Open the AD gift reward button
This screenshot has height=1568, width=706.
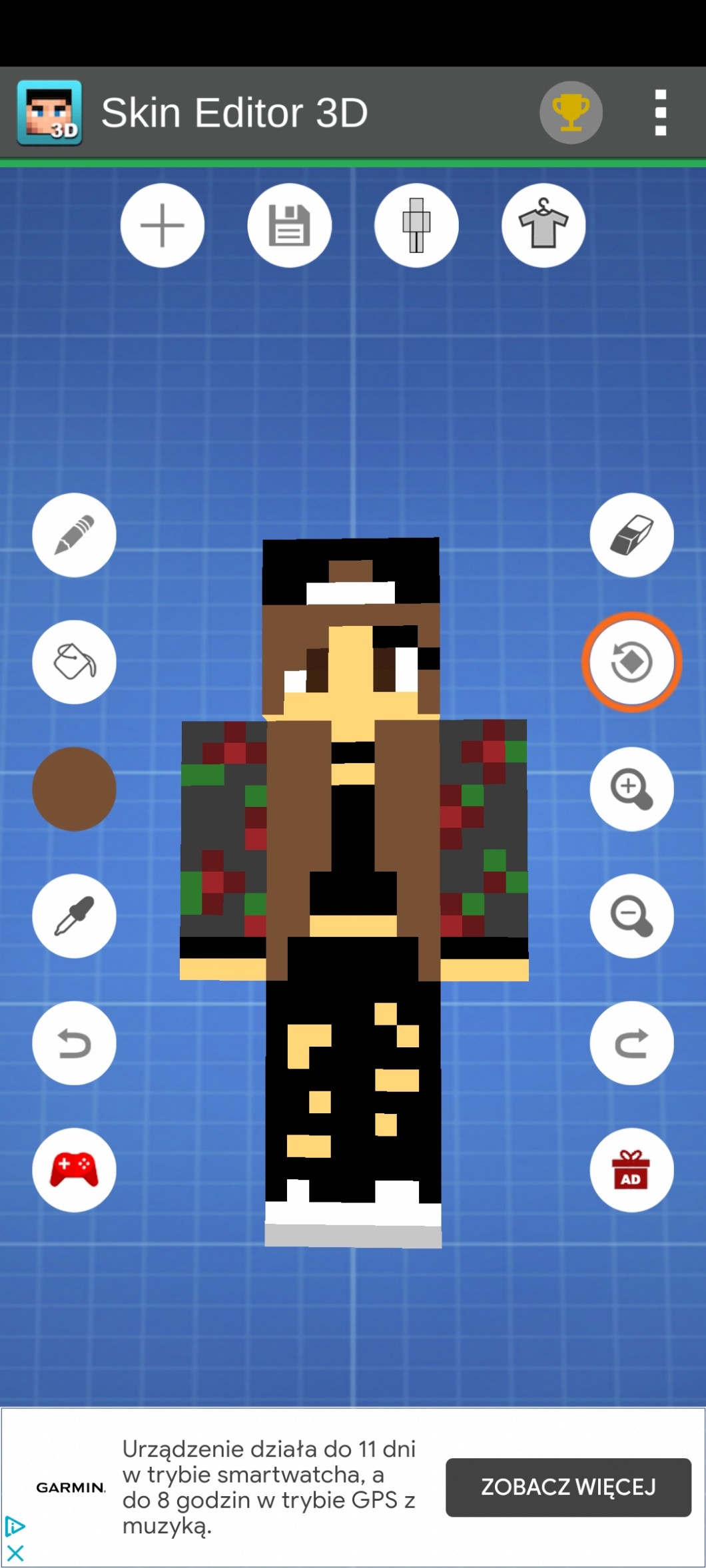631,1170
